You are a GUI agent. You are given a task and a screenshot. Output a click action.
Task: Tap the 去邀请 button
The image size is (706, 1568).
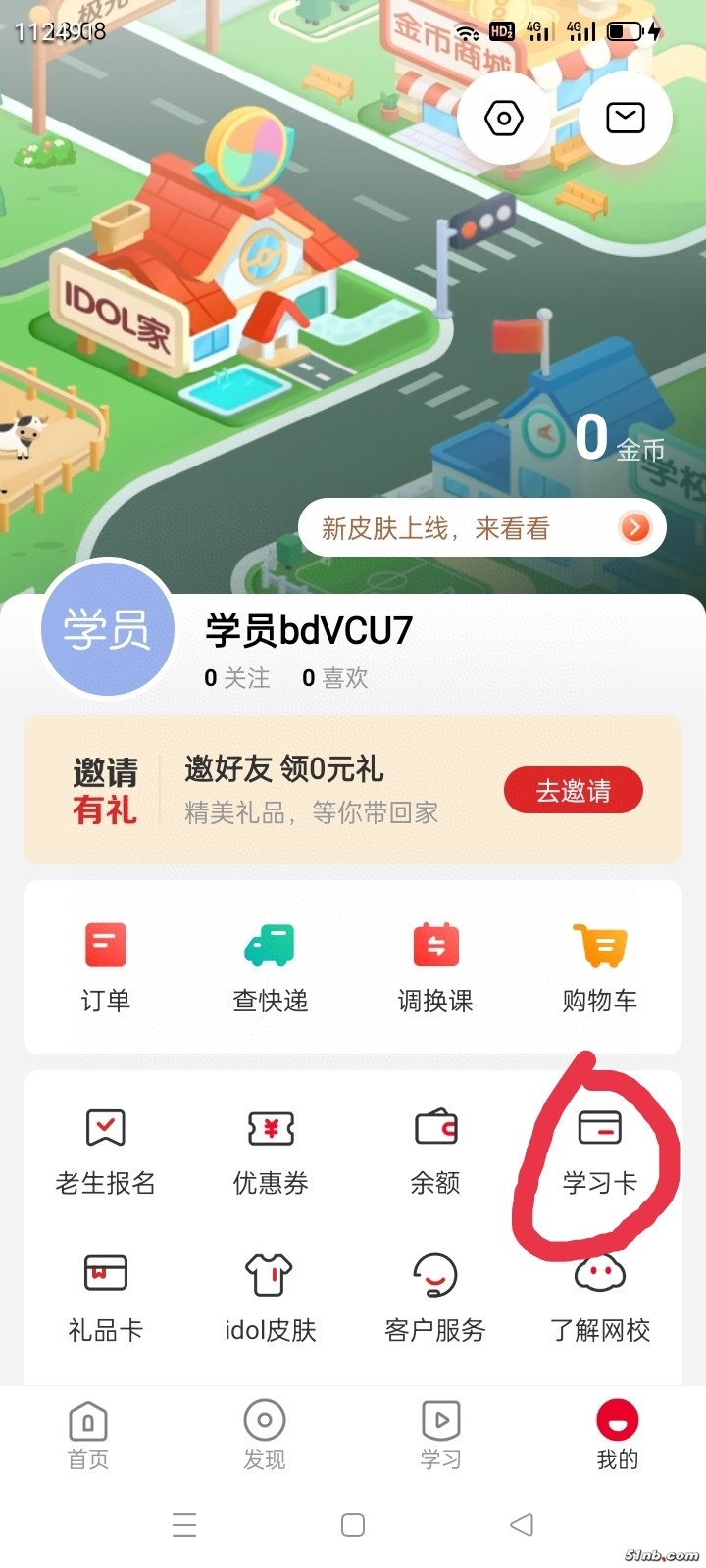tap(574, 790)
